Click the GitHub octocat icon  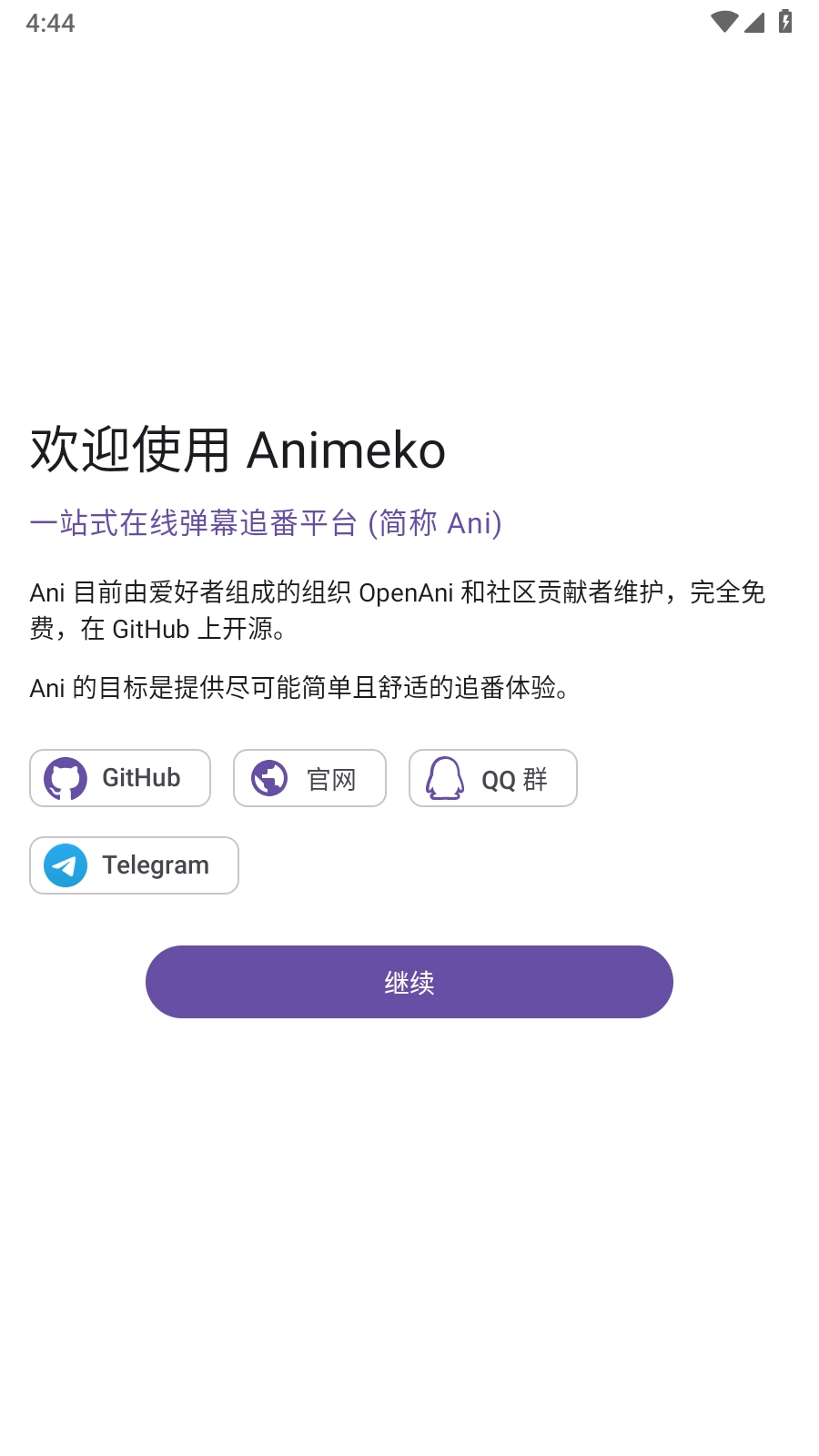[x=64, y=778]
